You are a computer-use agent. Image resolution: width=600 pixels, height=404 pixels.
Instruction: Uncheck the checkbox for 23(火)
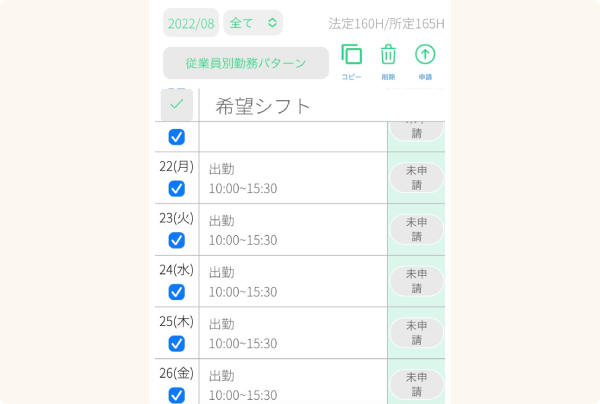point(177,240)
